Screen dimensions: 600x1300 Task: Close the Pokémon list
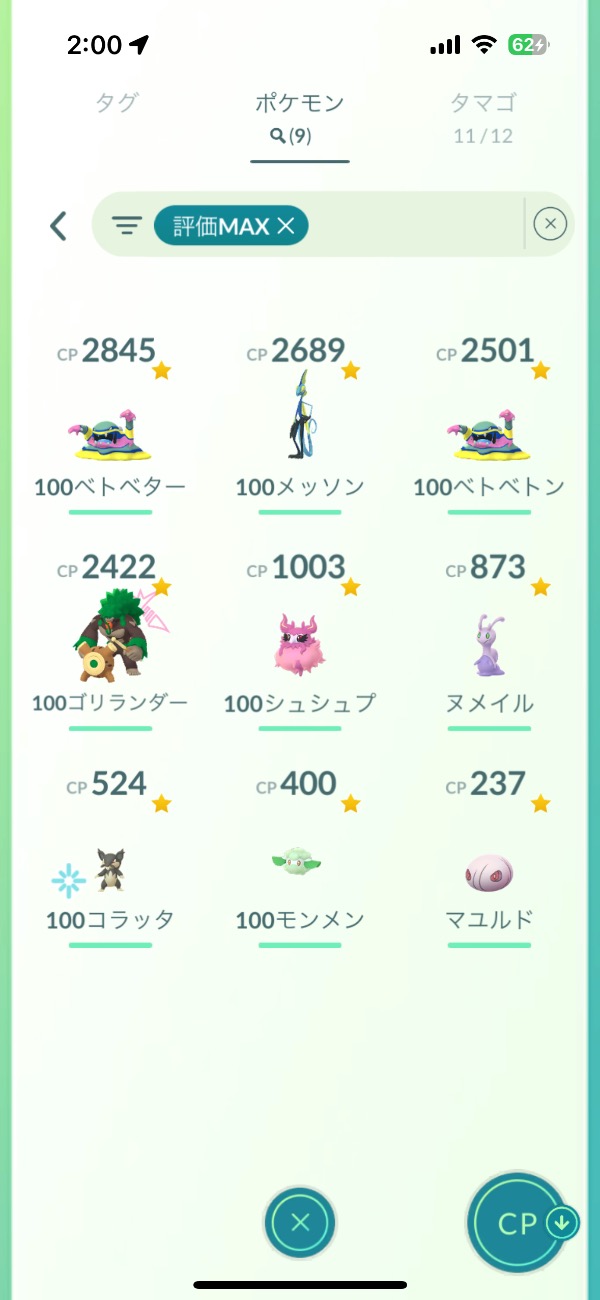pyautogui.click(x=300, y=1222)
